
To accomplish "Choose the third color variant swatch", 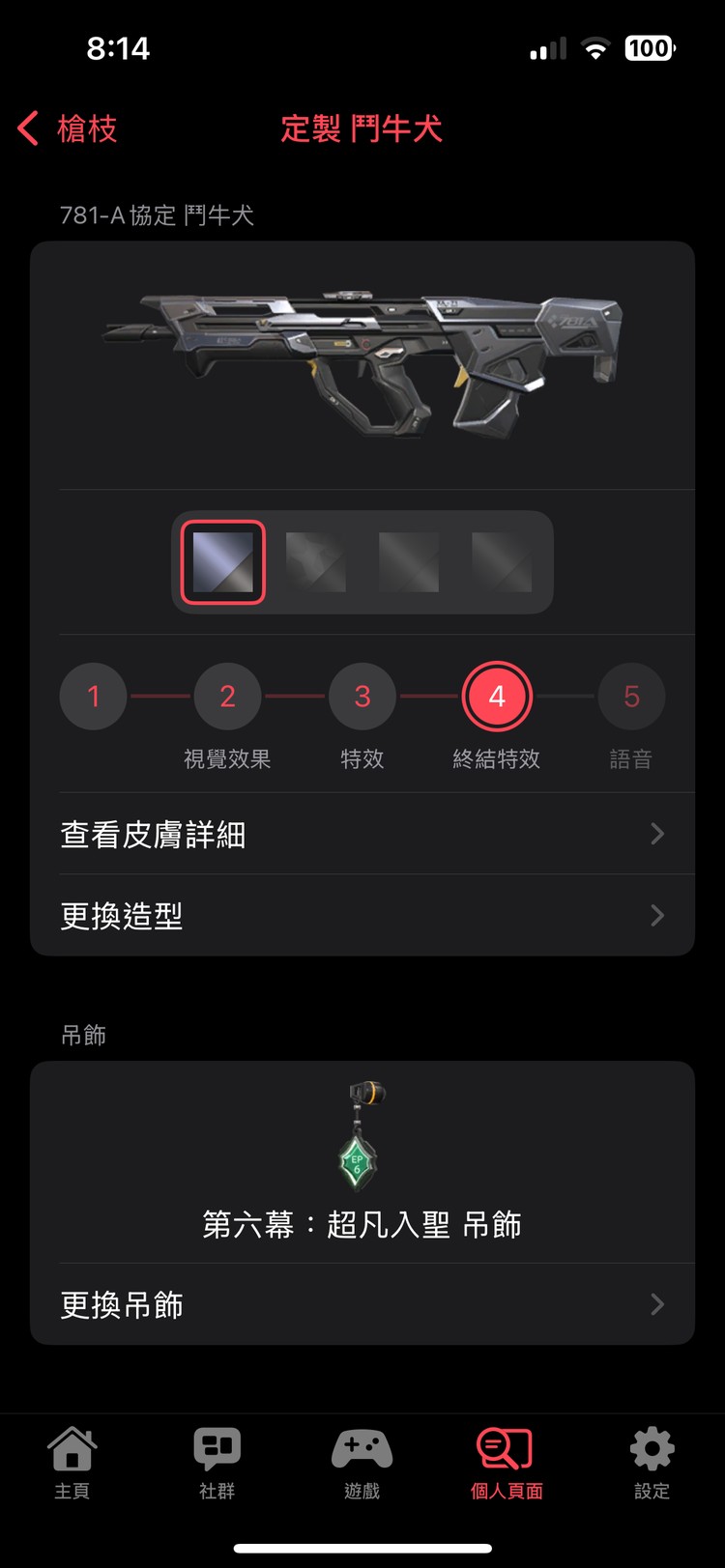I will tap(409, 562).
